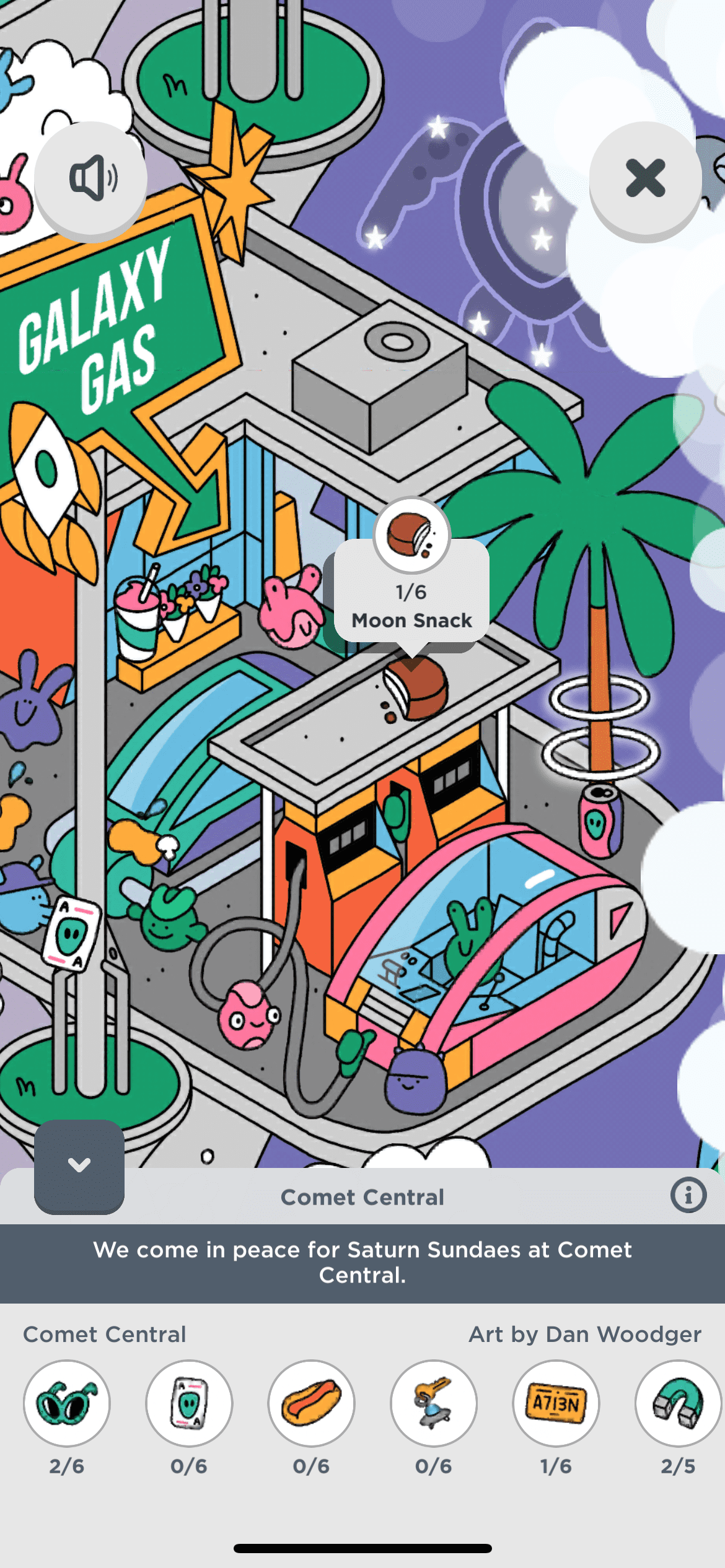Image resolution: width=725 pixels, height=1568 pixels.
Task: Select the A713N license plate item
Action: [556, 1403]
